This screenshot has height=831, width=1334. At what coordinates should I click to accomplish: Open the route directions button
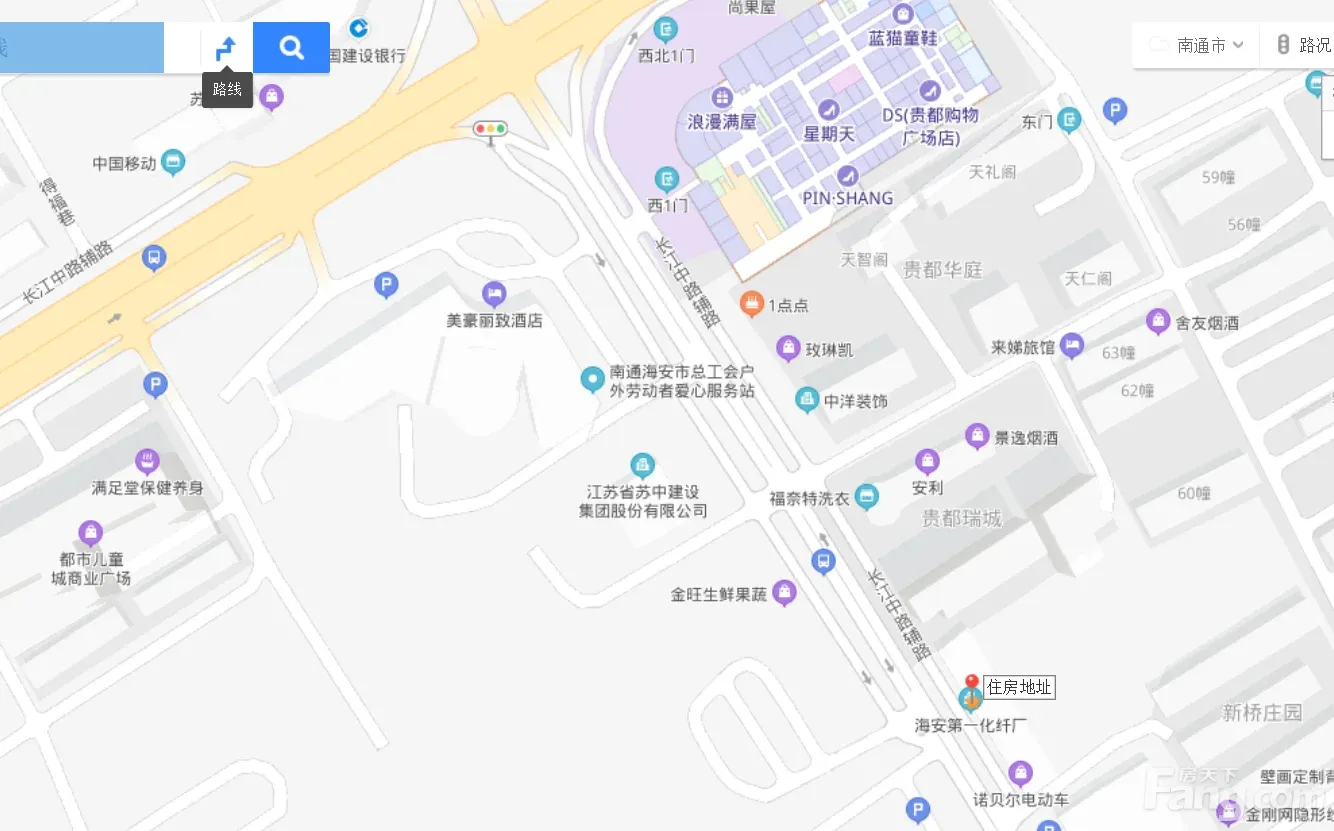[227, 47]
